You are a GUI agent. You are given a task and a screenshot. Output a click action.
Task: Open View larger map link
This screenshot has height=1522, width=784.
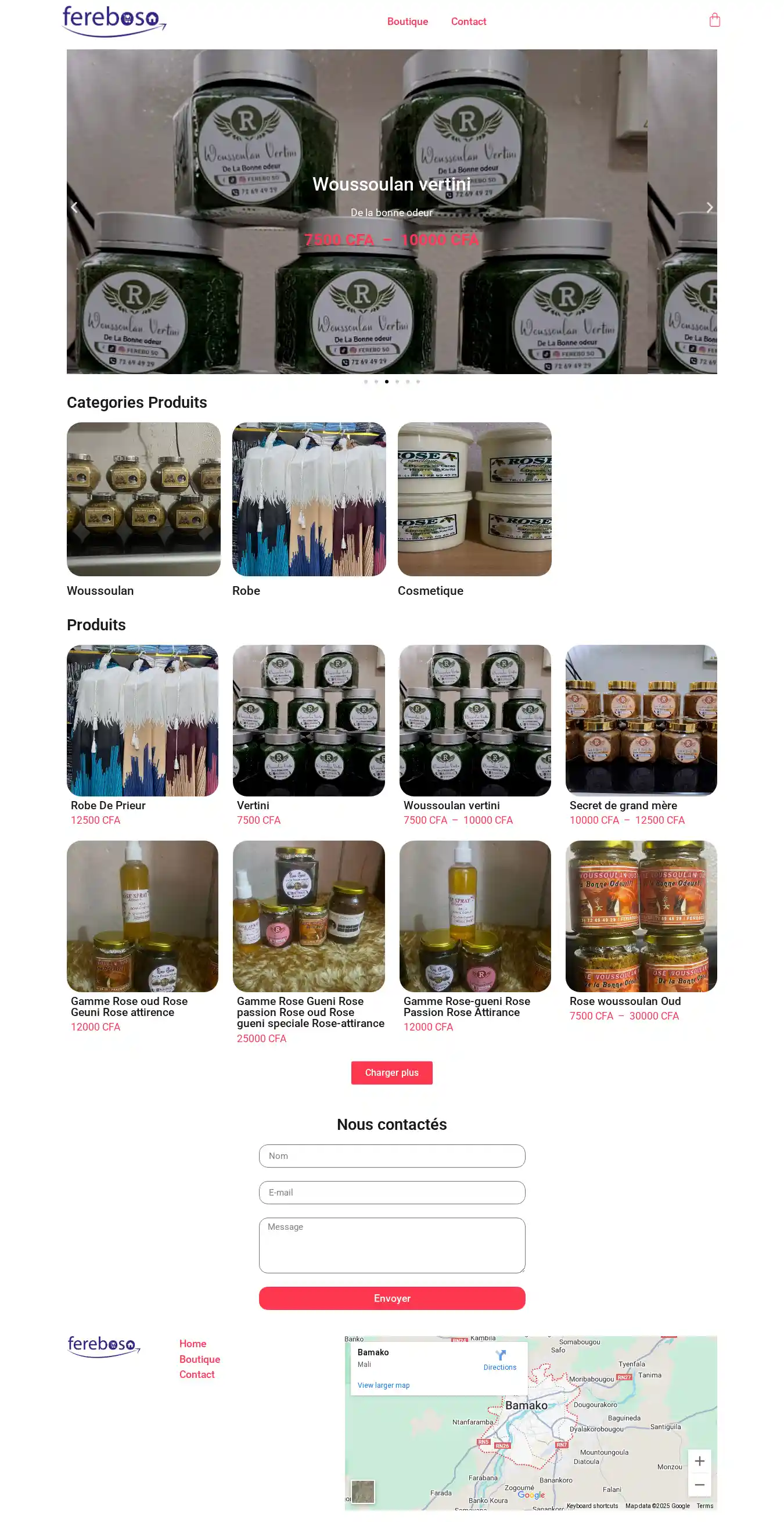383,1385
